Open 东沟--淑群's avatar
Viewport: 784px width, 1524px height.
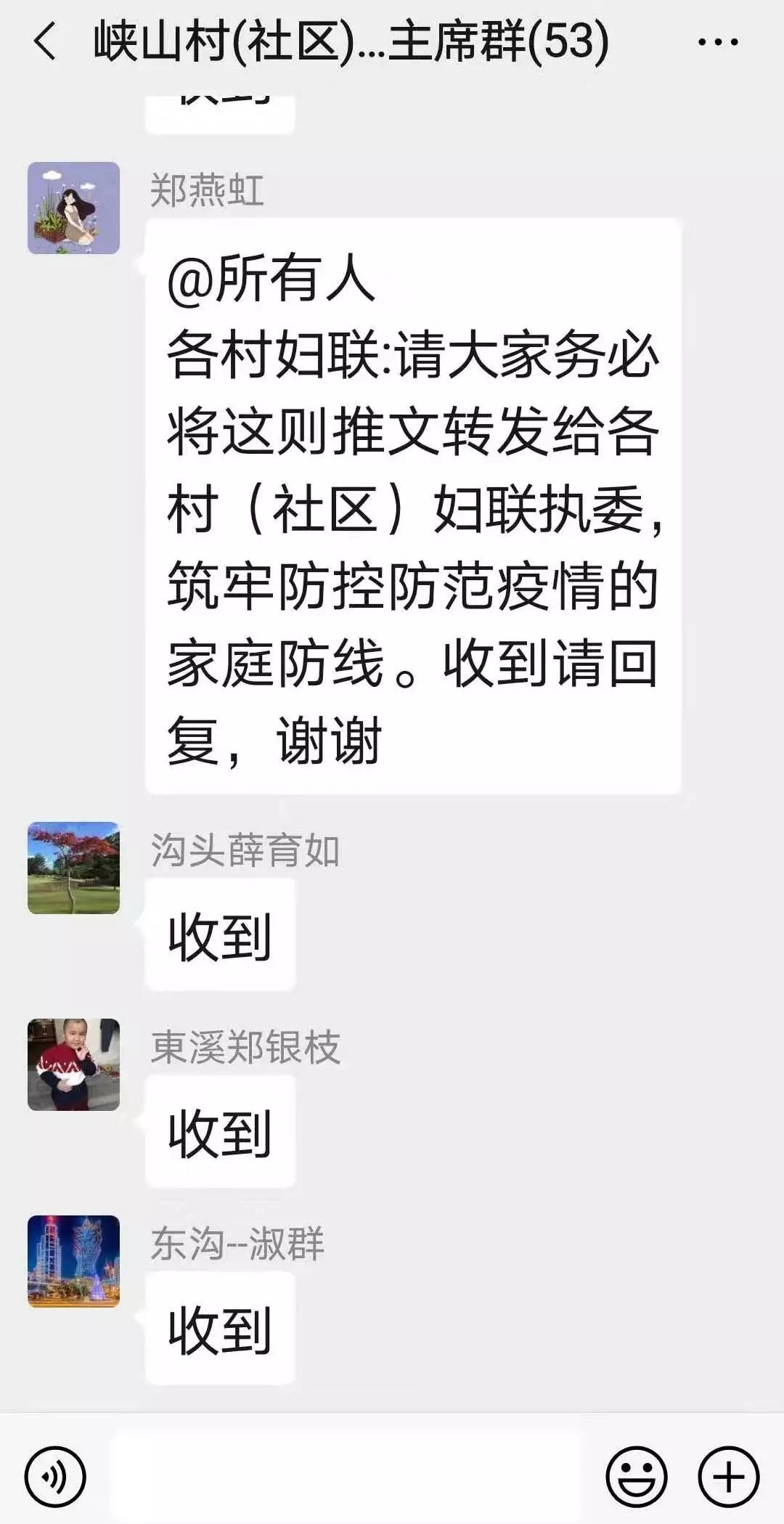click(73, 1261)
